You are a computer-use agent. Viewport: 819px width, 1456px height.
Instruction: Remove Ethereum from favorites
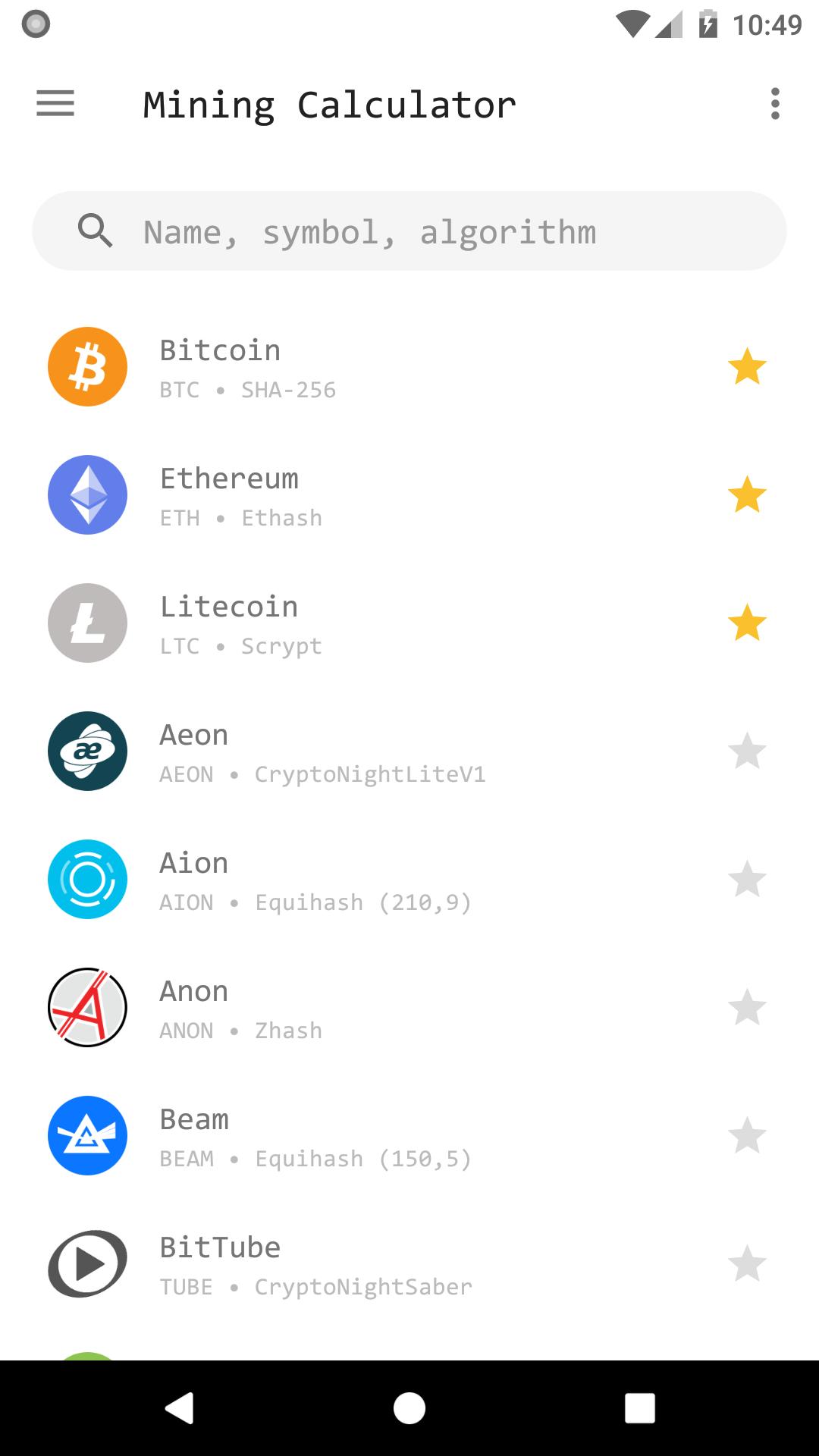[x=747, y=495]
